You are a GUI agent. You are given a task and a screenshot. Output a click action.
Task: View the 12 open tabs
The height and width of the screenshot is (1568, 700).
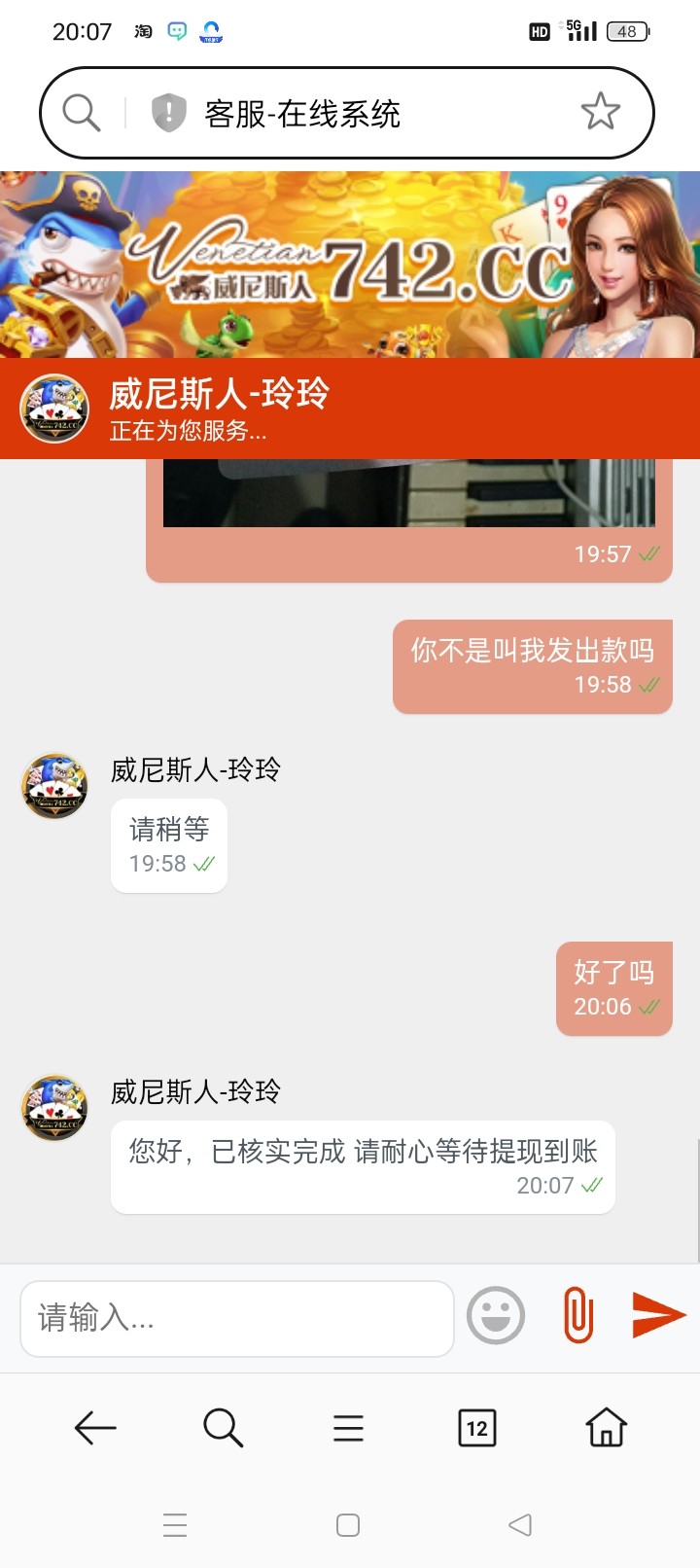tap(476, 1427)
